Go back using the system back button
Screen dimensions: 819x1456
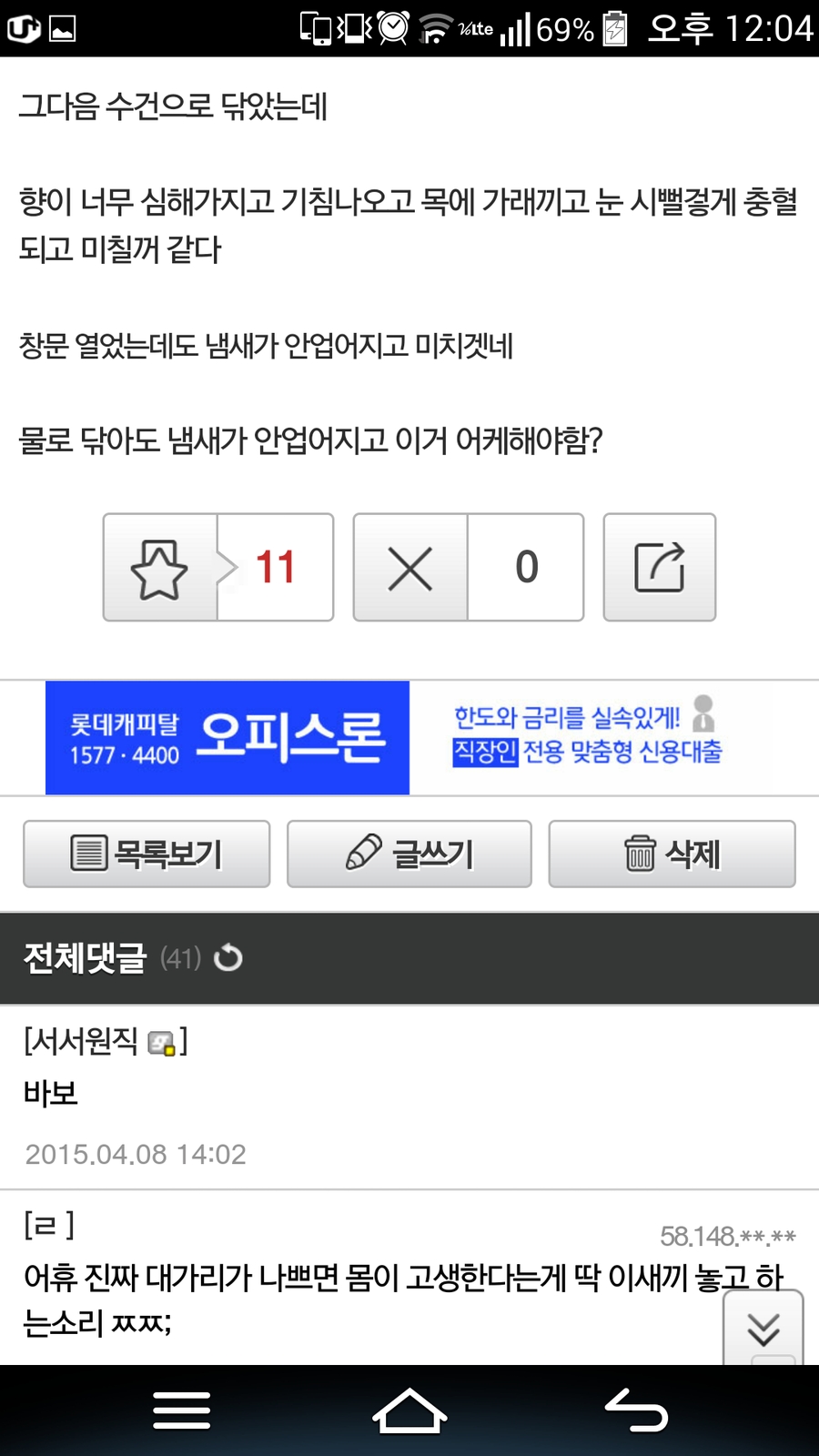pos(637,1411)
